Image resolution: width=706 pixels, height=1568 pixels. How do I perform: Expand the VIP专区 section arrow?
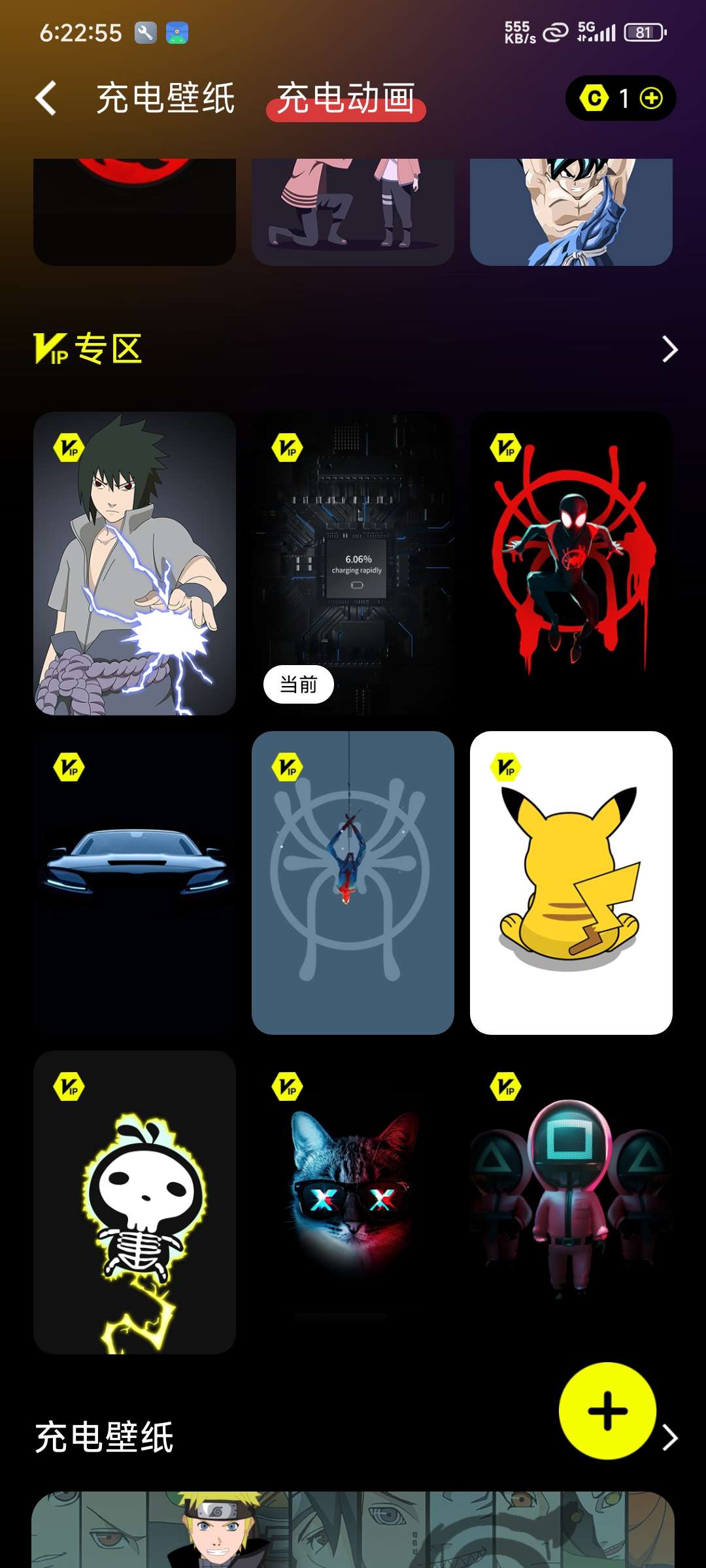[x=669, y=349]
